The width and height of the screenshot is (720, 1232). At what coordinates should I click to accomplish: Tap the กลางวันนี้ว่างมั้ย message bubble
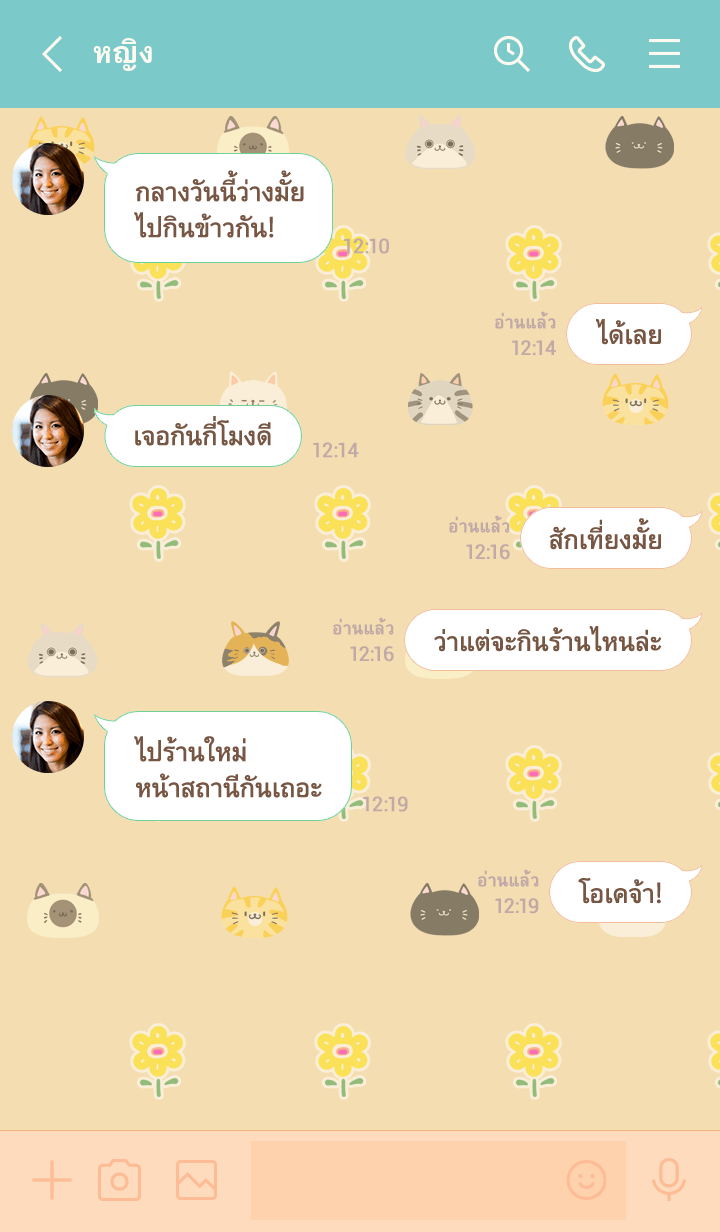click(220, 208)
